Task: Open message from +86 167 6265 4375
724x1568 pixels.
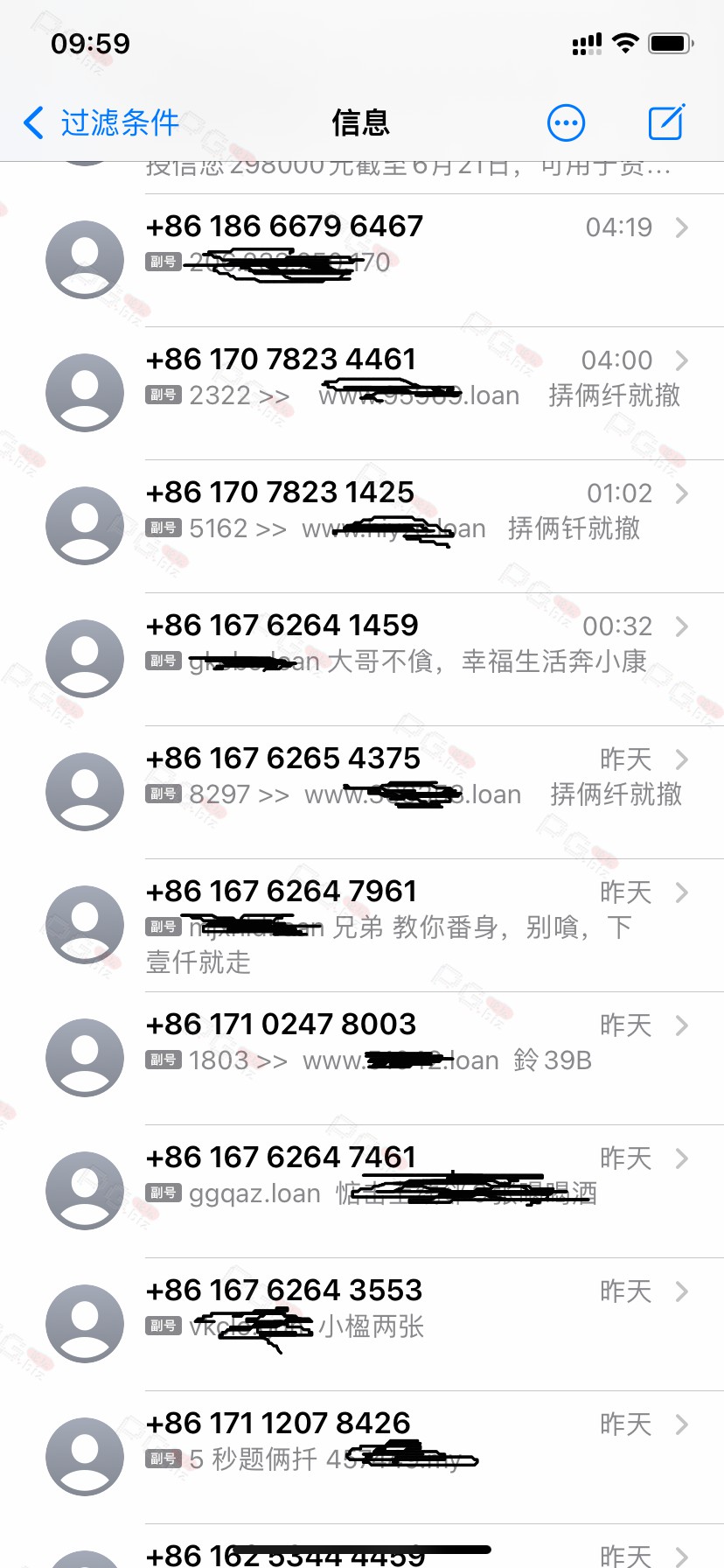Action: [x=362, y=793]
